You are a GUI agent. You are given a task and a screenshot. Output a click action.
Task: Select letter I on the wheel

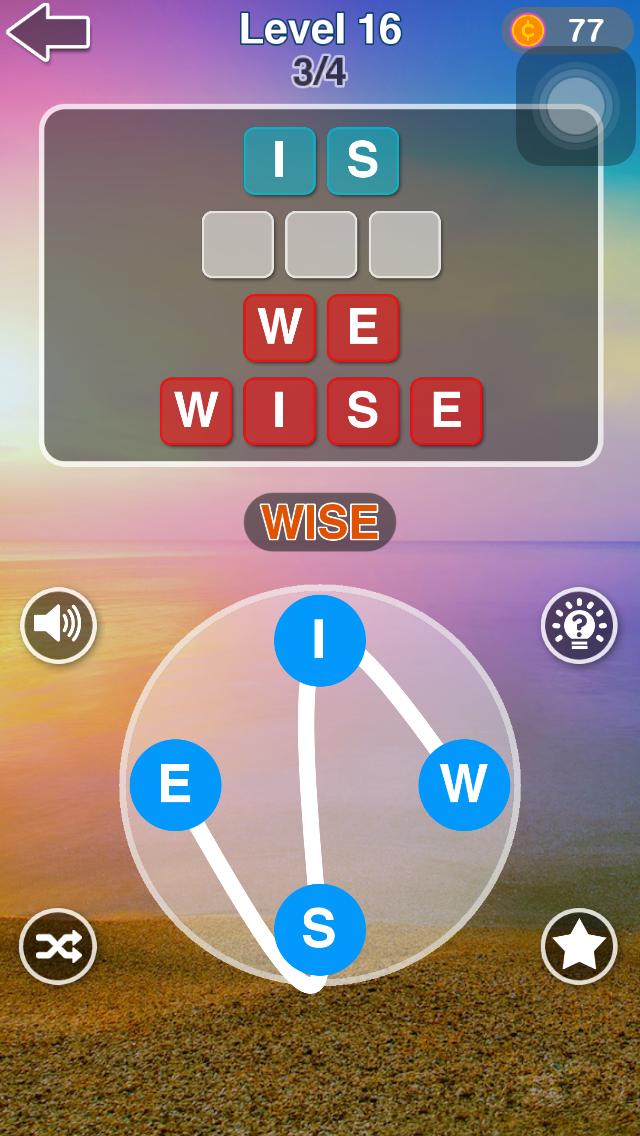coord(319,640)
